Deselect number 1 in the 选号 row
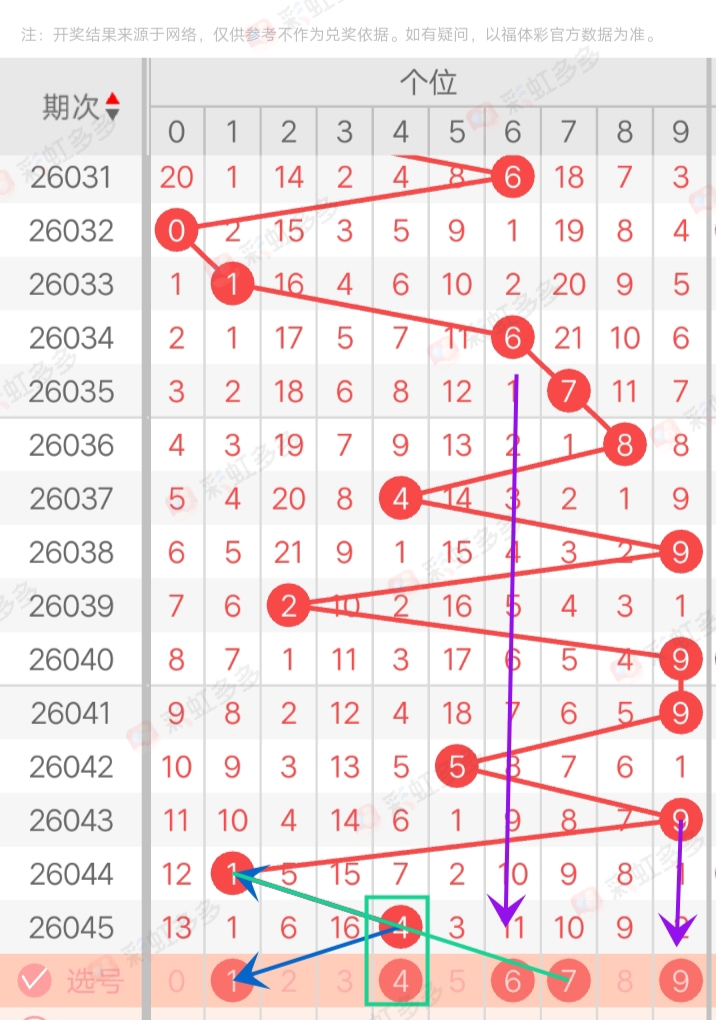 [232, 982]
